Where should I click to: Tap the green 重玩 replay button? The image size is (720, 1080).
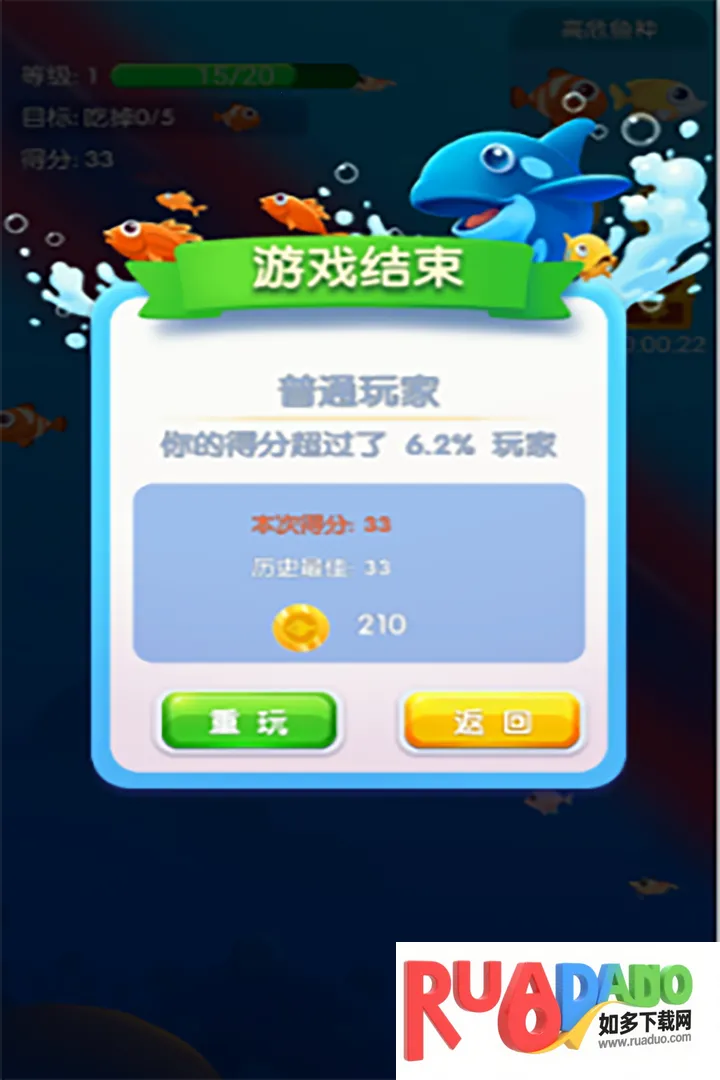click(249, 722)
